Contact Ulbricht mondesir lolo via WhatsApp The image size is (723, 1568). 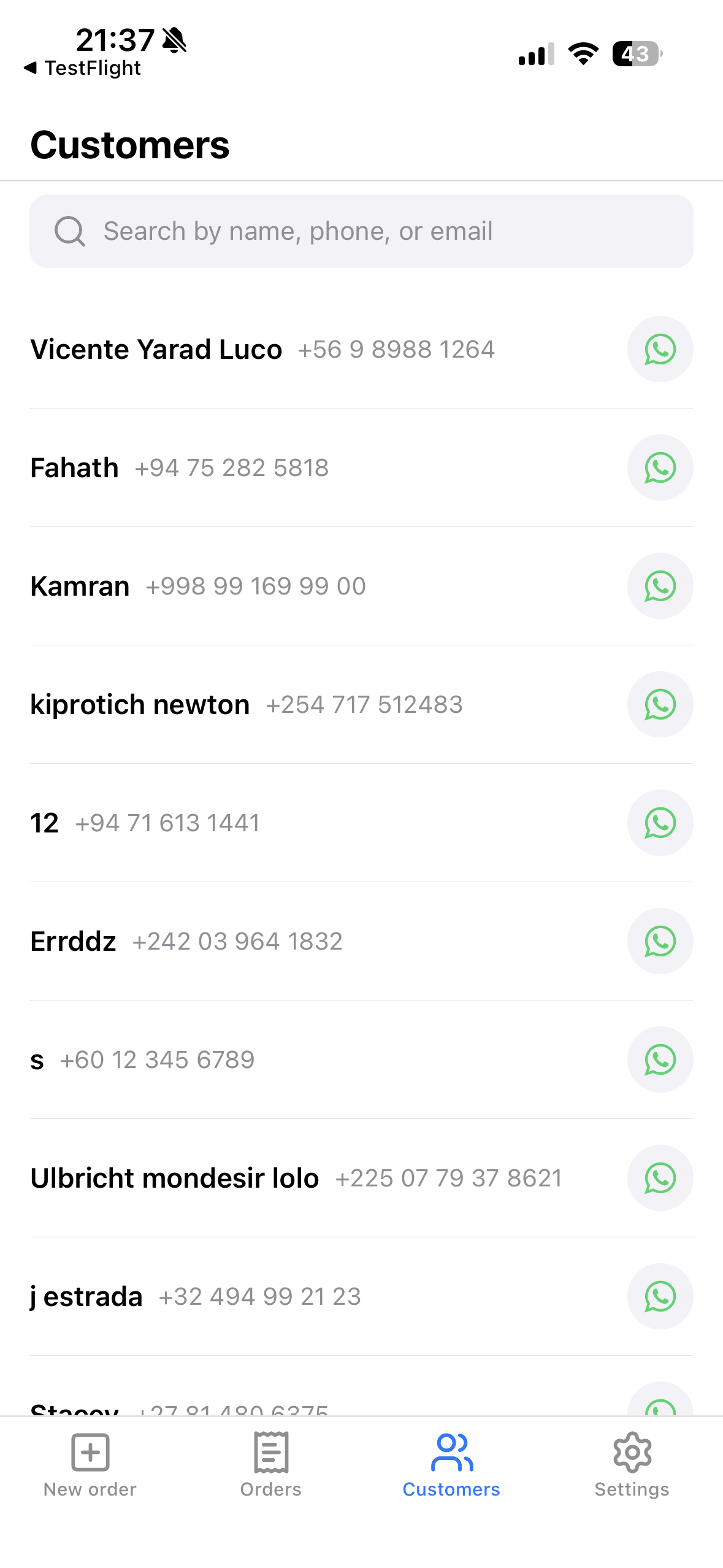point(660,1178)
